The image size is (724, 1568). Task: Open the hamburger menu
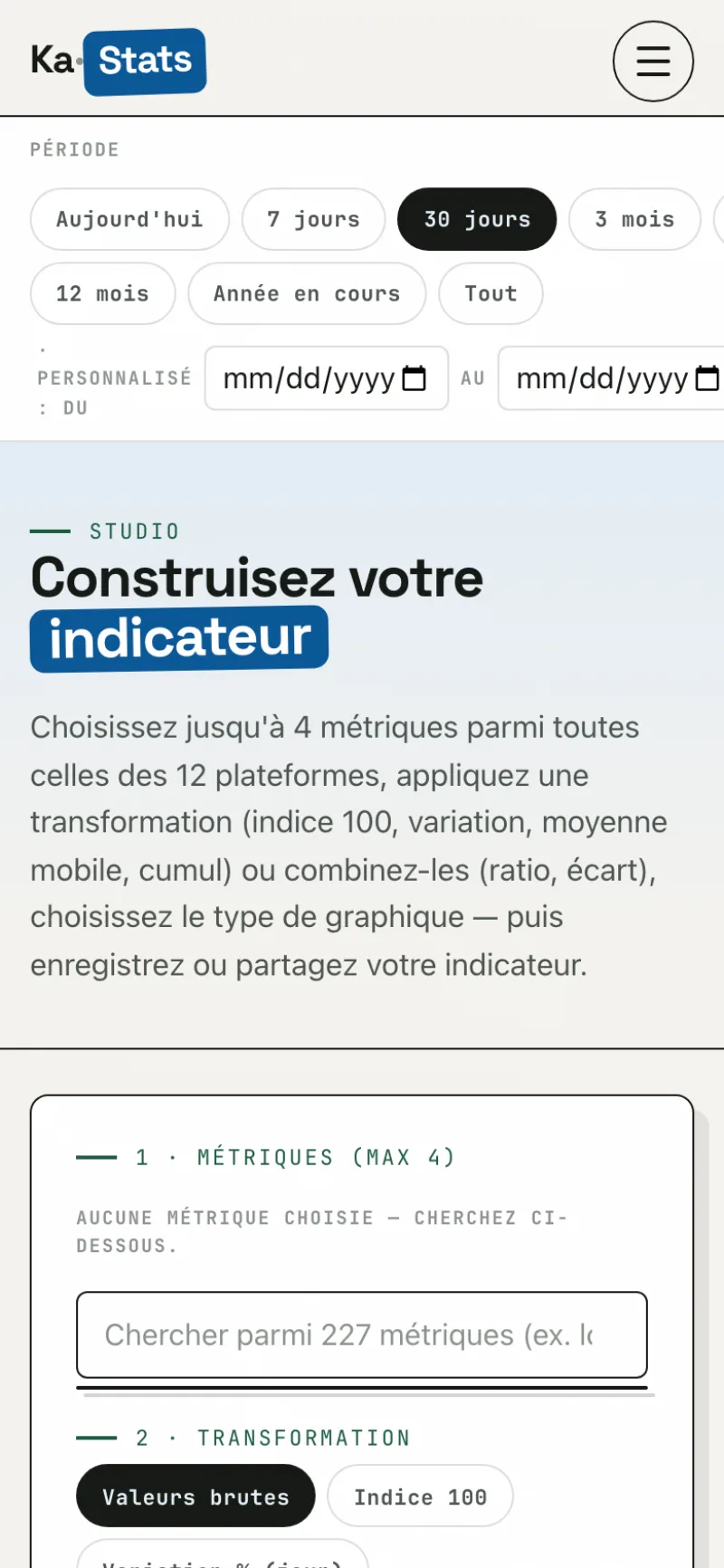coord(653,61)
